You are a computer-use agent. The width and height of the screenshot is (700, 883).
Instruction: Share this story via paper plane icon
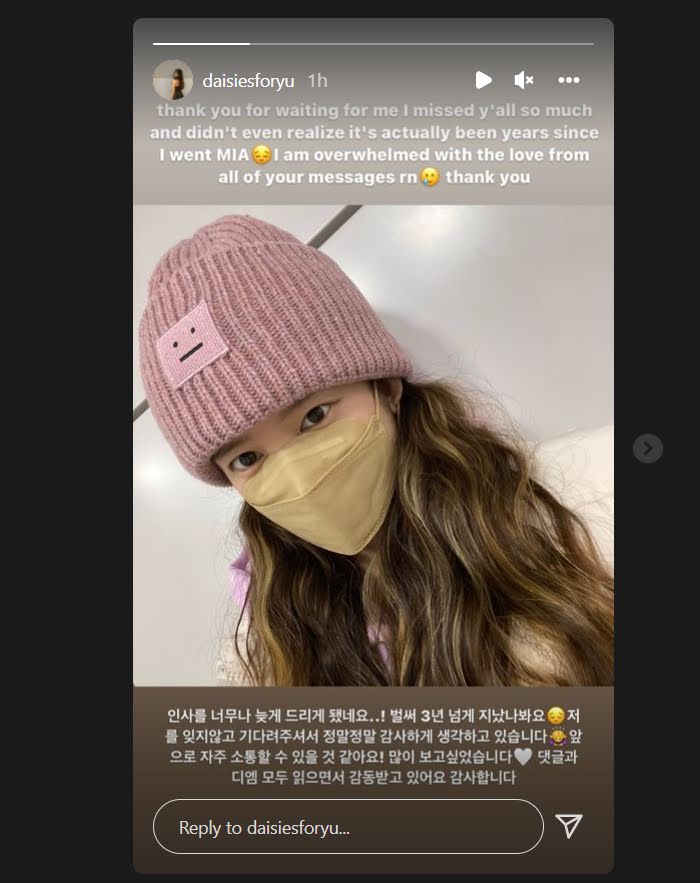pyautogui.click(x=569, y=826)
